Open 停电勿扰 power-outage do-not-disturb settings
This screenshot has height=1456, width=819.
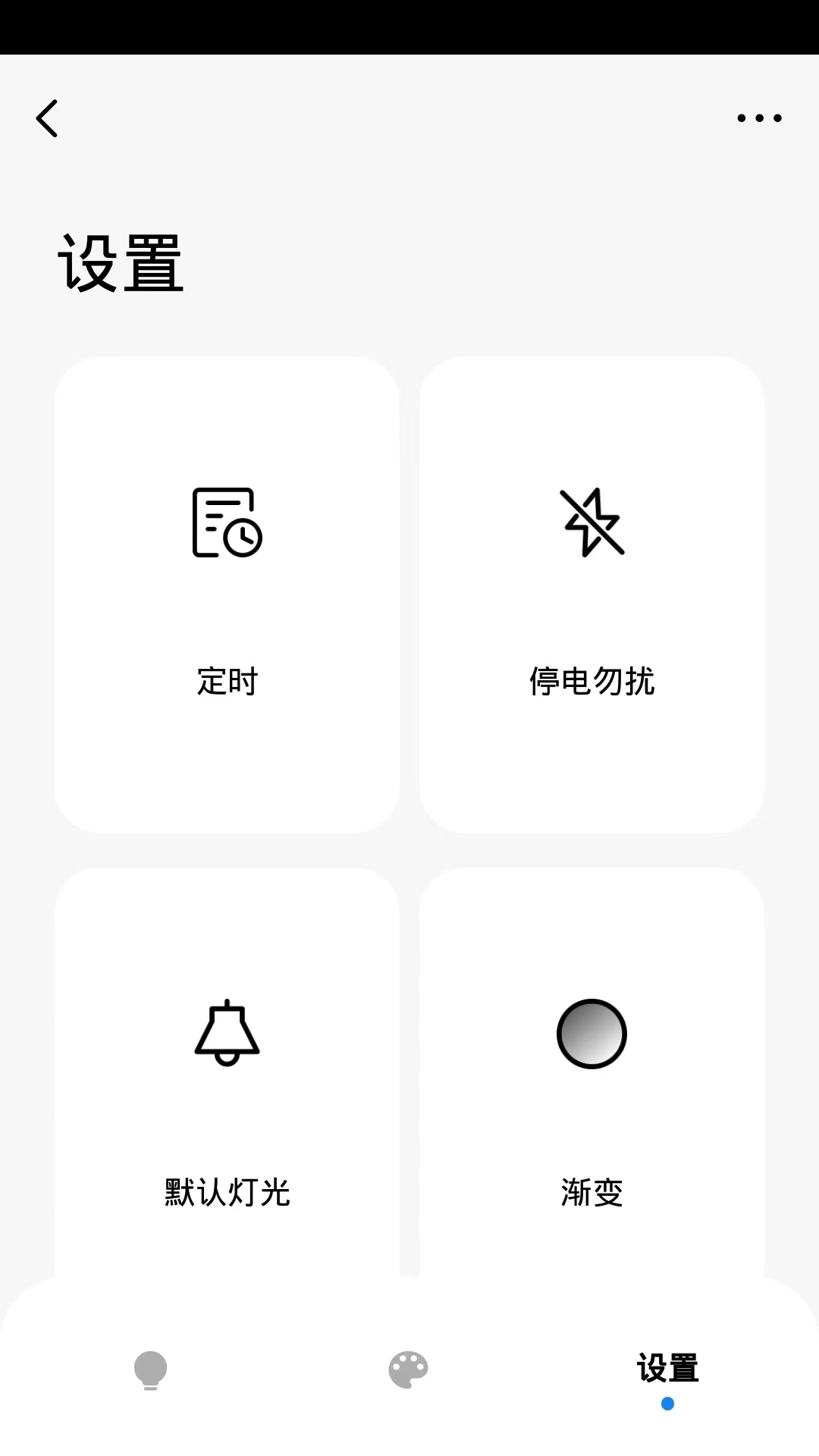(592, 591)
